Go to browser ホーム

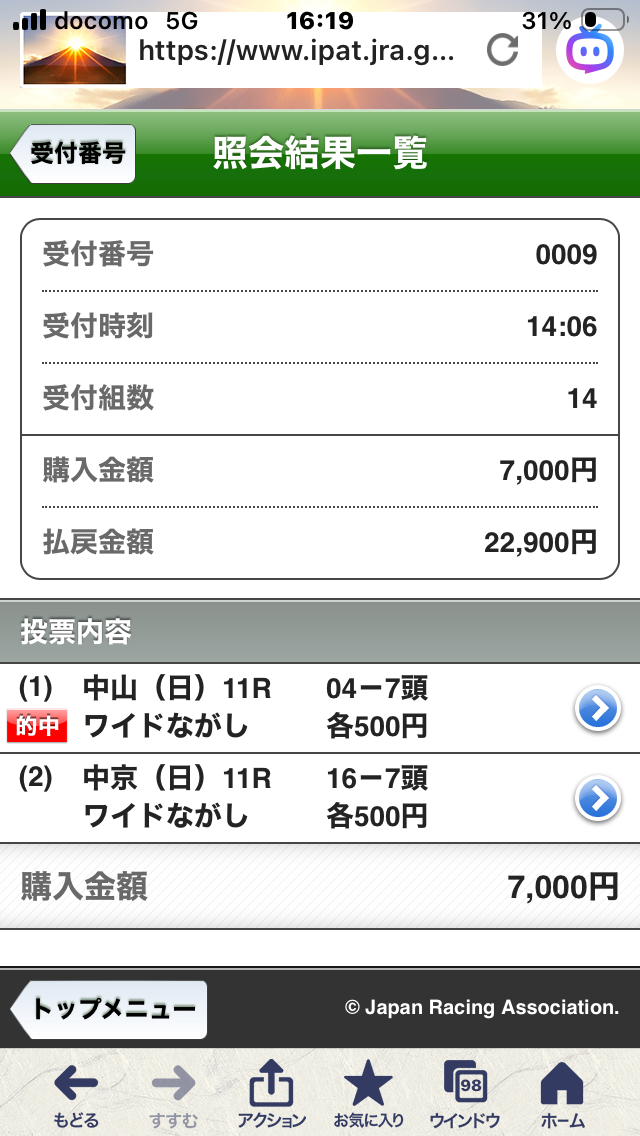tap(561, 1094)
